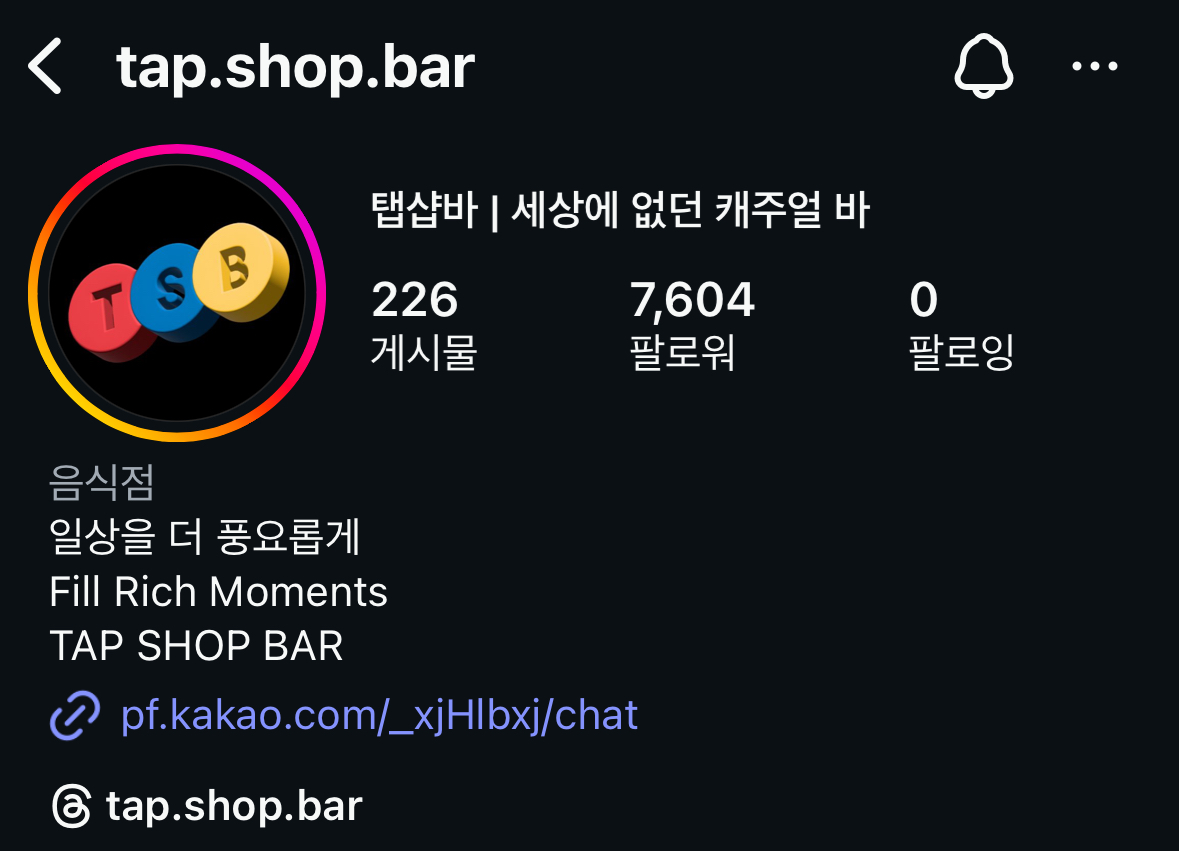Open the notifications bell for tap.shop.bar
Image resolution: width=1179 pixels, height=851 pixels.
click(x=984, y=68)
